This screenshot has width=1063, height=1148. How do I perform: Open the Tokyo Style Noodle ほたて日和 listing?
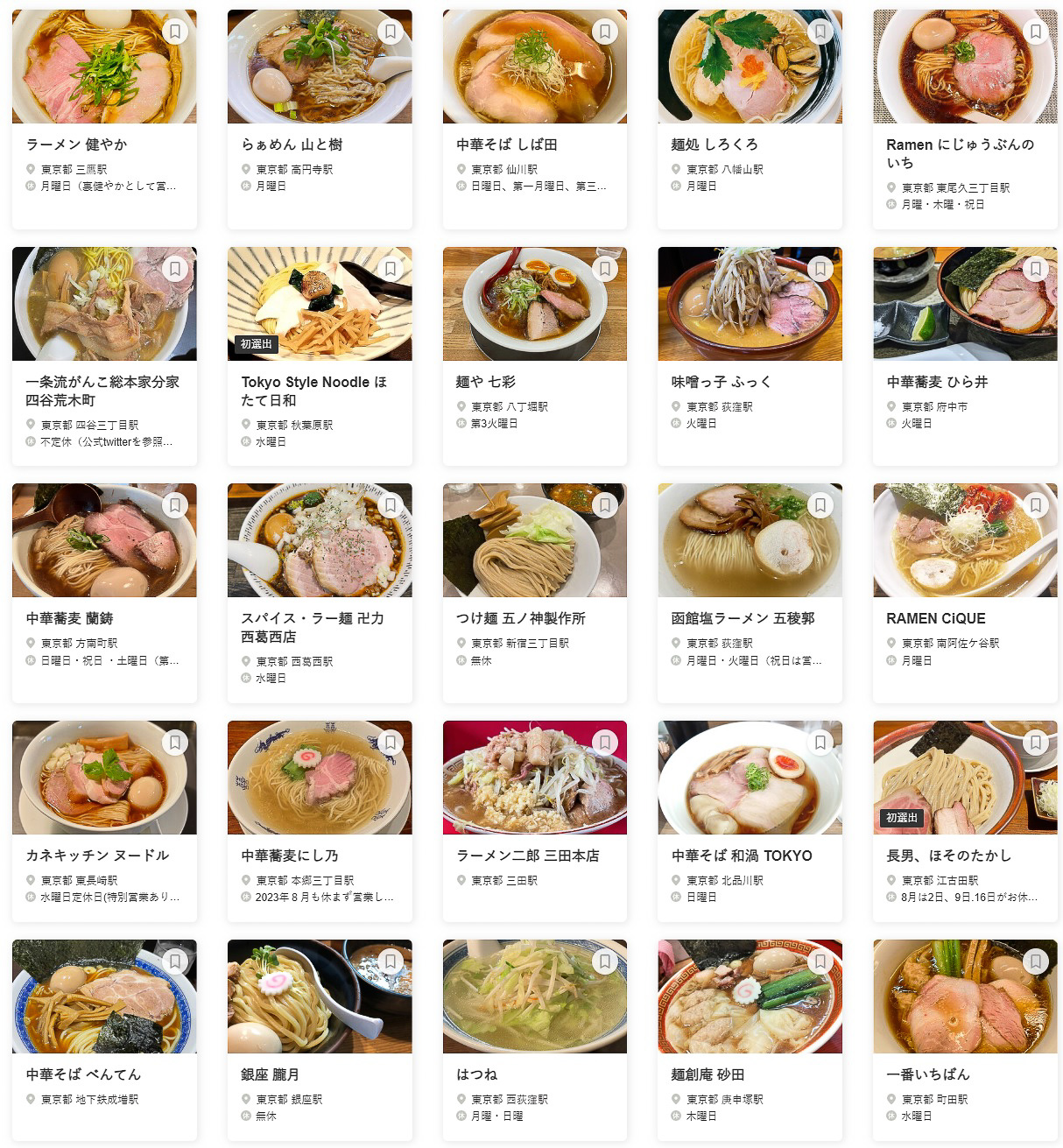pyautogui.click(x=315, y=391)
